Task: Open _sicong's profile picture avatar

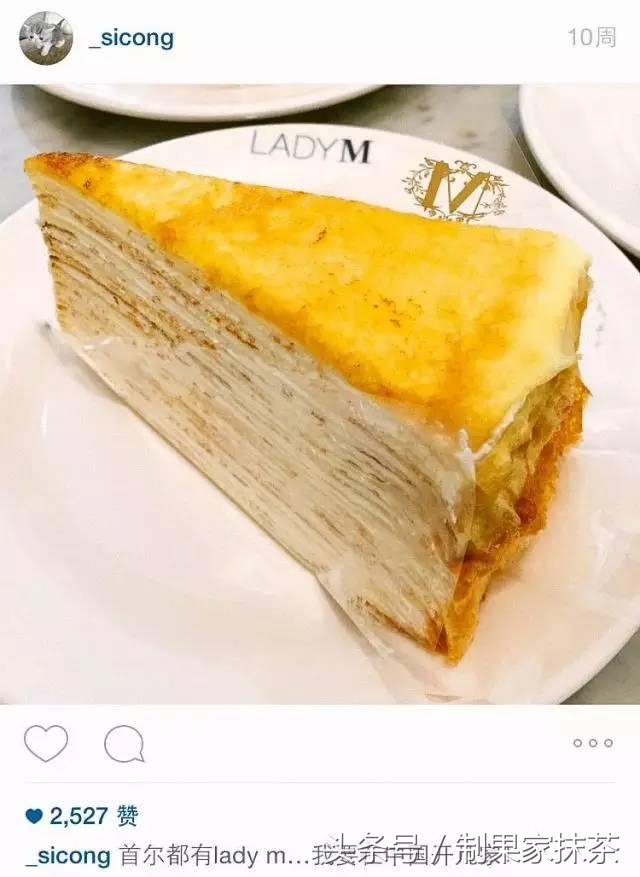Action: tap(45, 39)
